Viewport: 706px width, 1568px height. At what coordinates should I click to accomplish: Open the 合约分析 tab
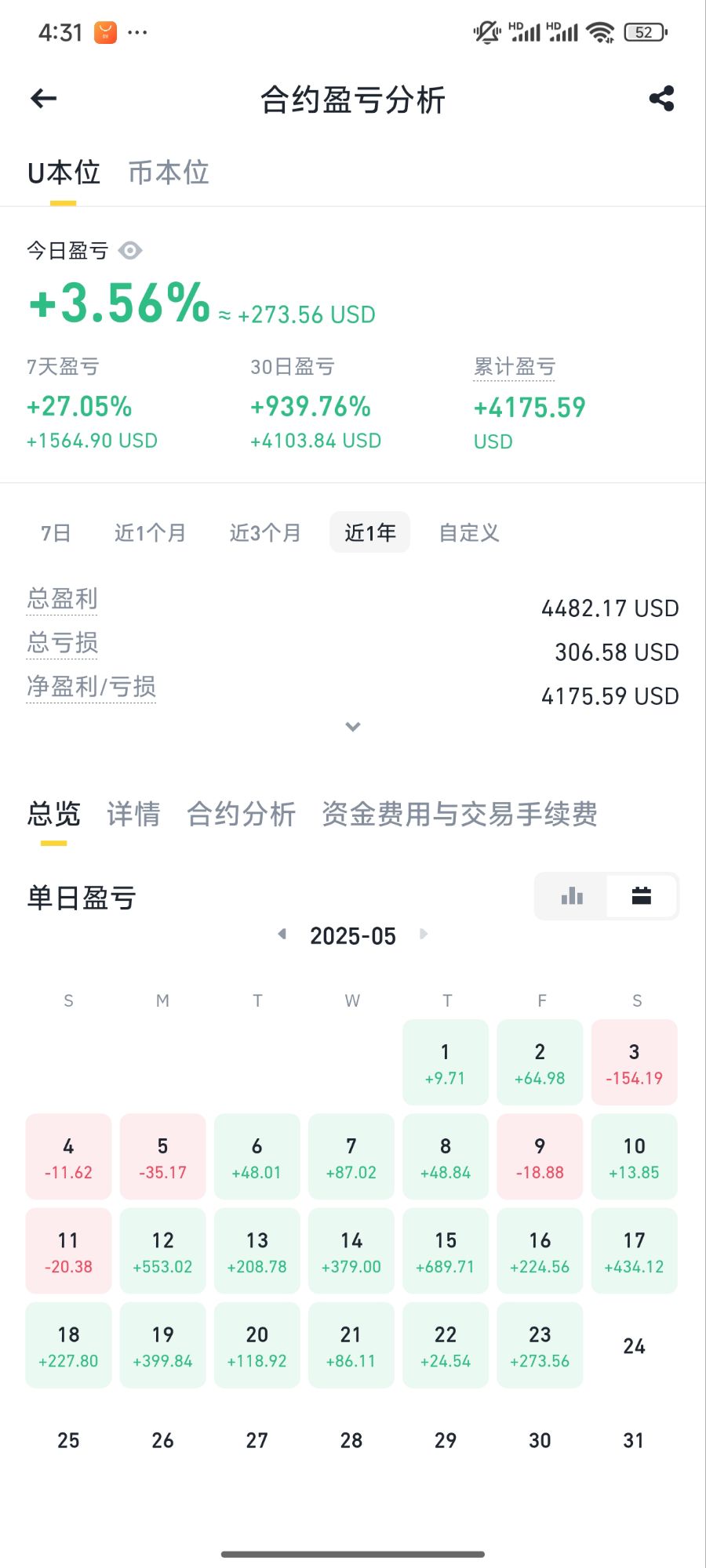coord(242,814)
